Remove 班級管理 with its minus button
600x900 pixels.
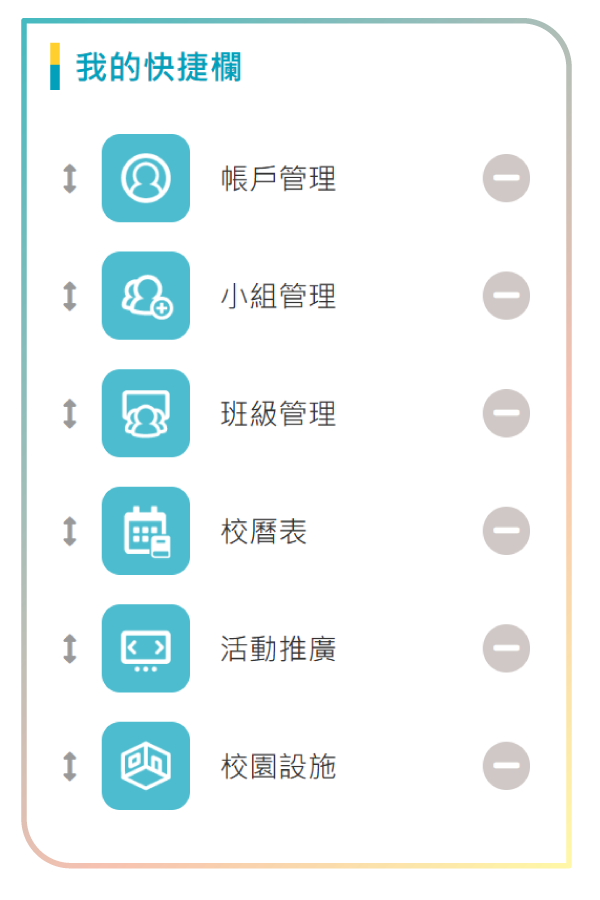pyautogui.click(x=506, y=413)
